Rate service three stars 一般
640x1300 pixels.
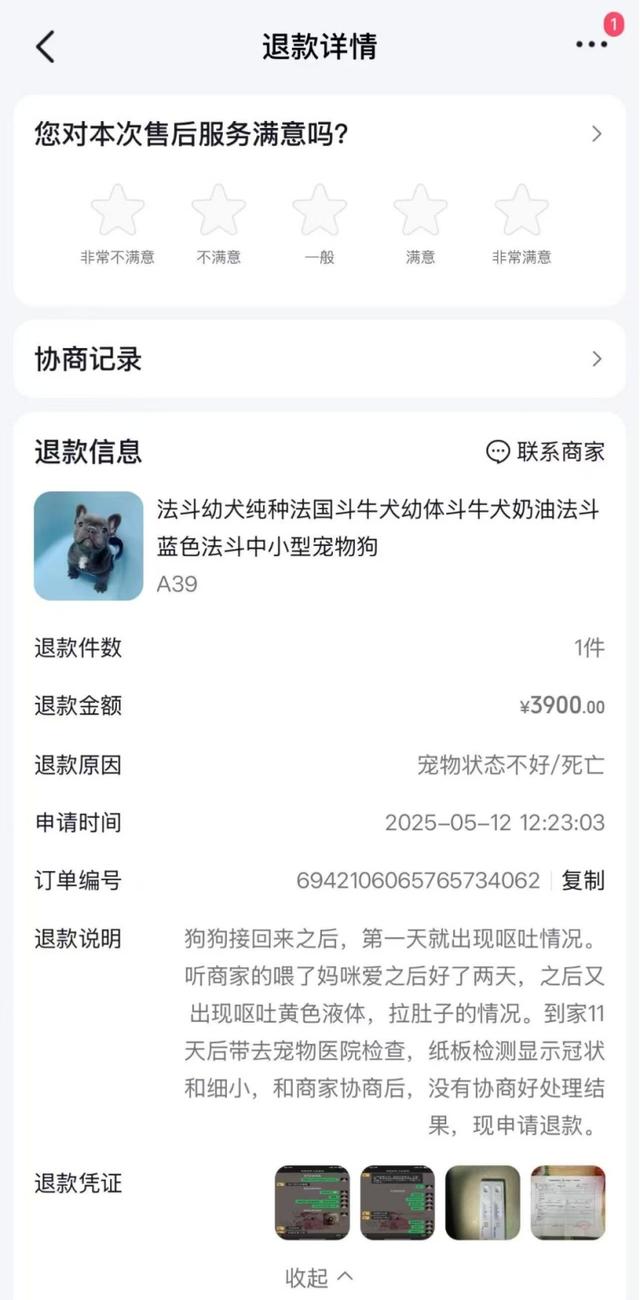tap(320, 210)
